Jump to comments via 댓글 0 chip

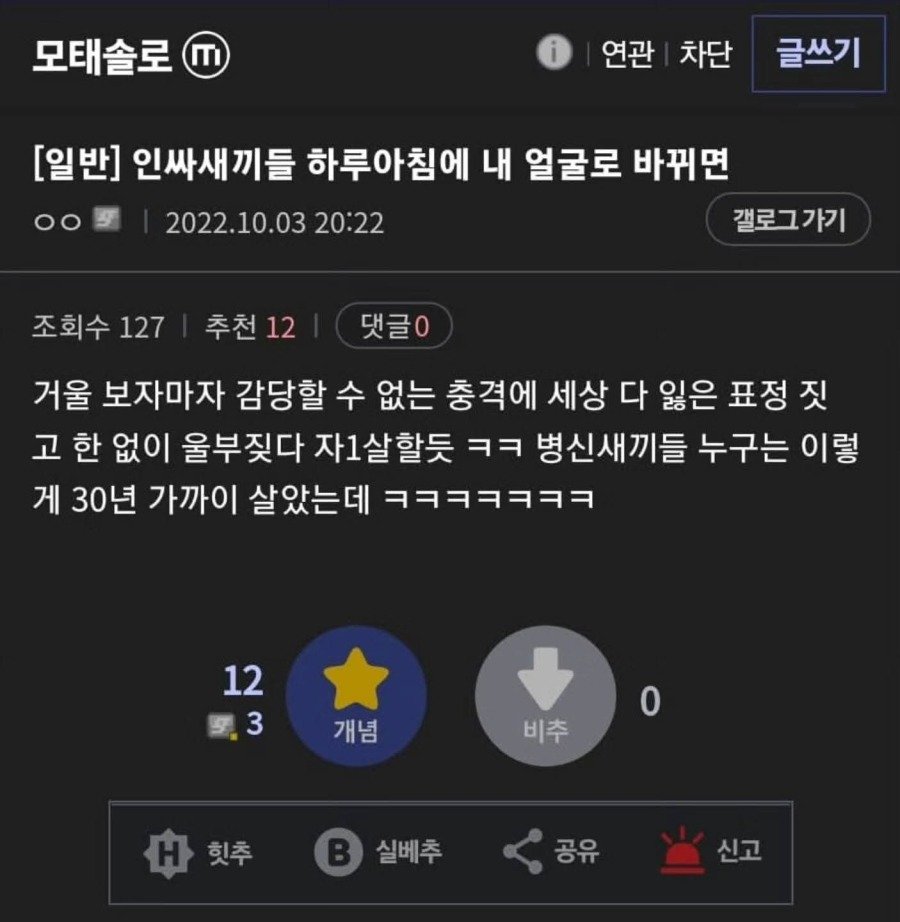point(394,326)
